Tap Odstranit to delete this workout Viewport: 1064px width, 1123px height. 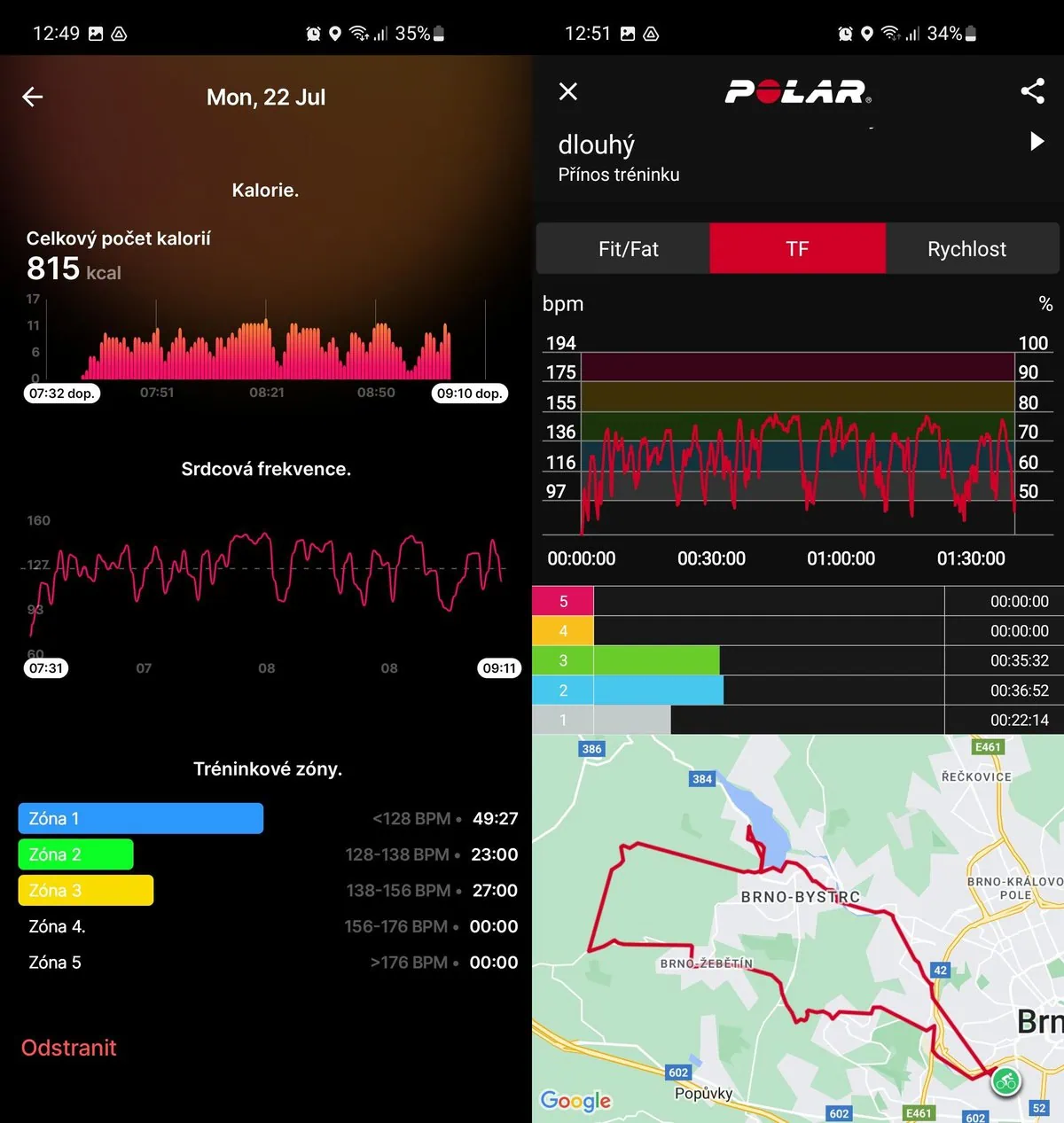tap(69, 1048)
